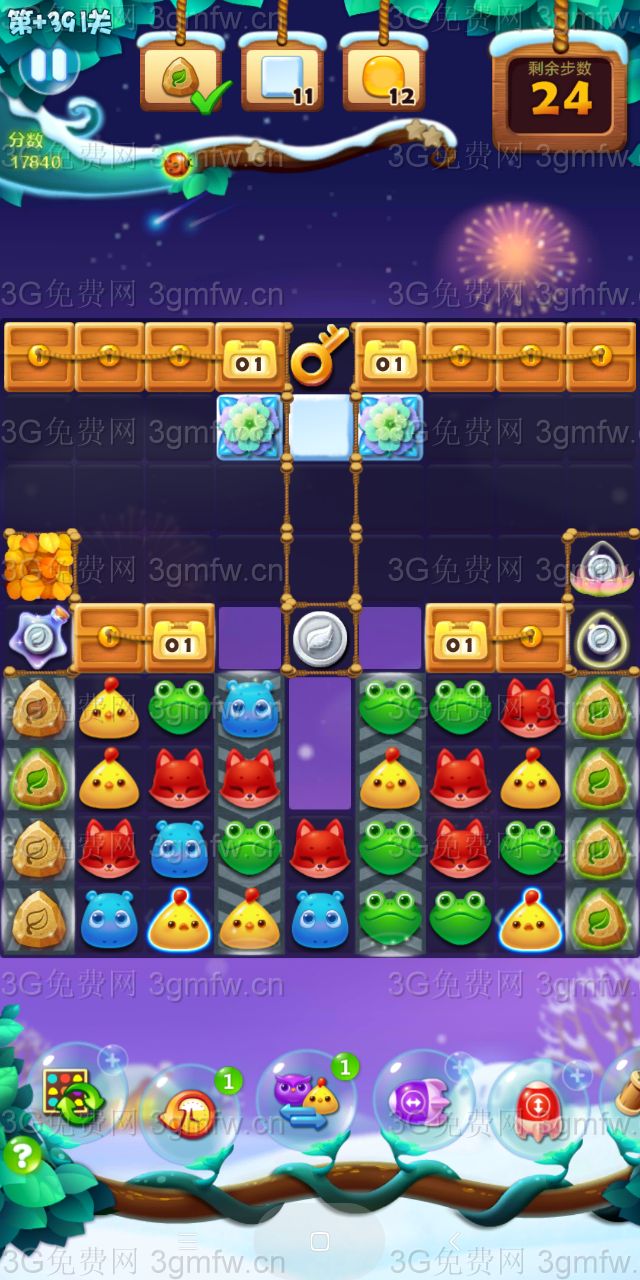640x1280 pixels.
Task: Pause the game
Action: (48, 65)
